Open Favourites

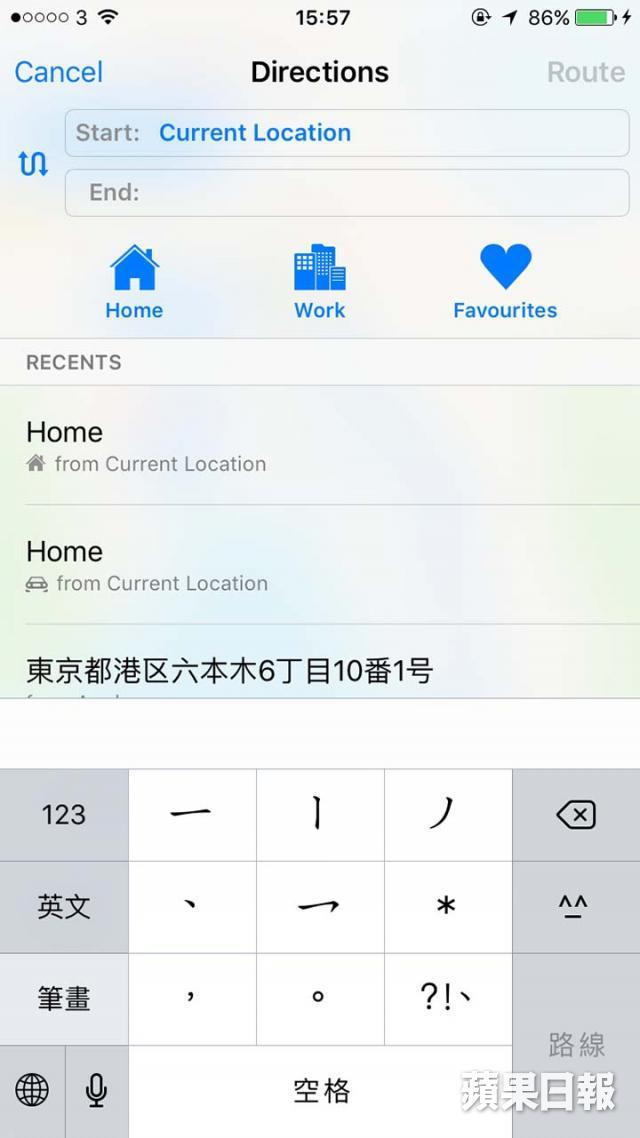(x=505, y=282)
